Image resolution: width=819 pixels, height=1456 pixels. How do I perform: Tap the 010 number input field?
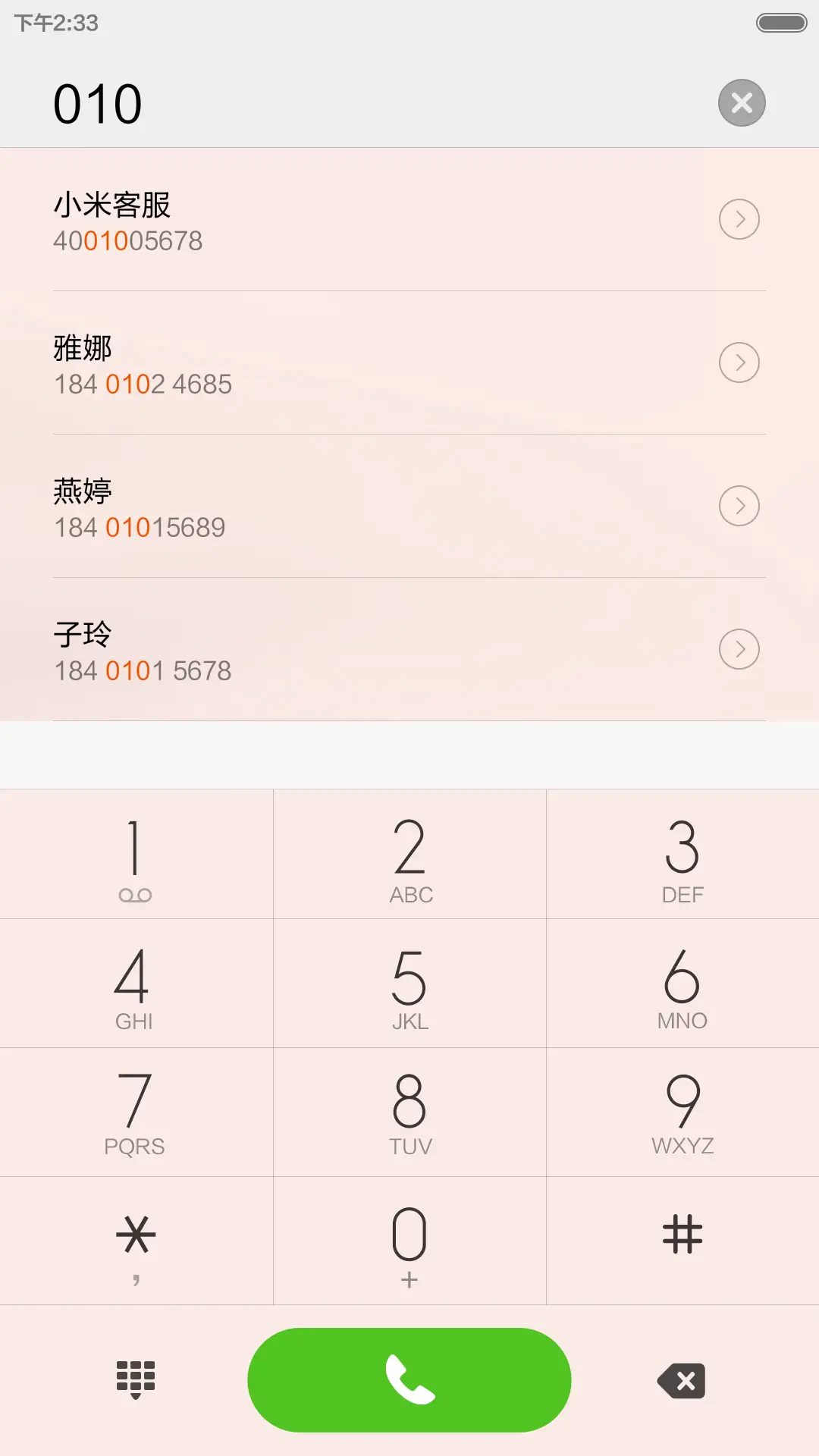[x=227, y=104]
